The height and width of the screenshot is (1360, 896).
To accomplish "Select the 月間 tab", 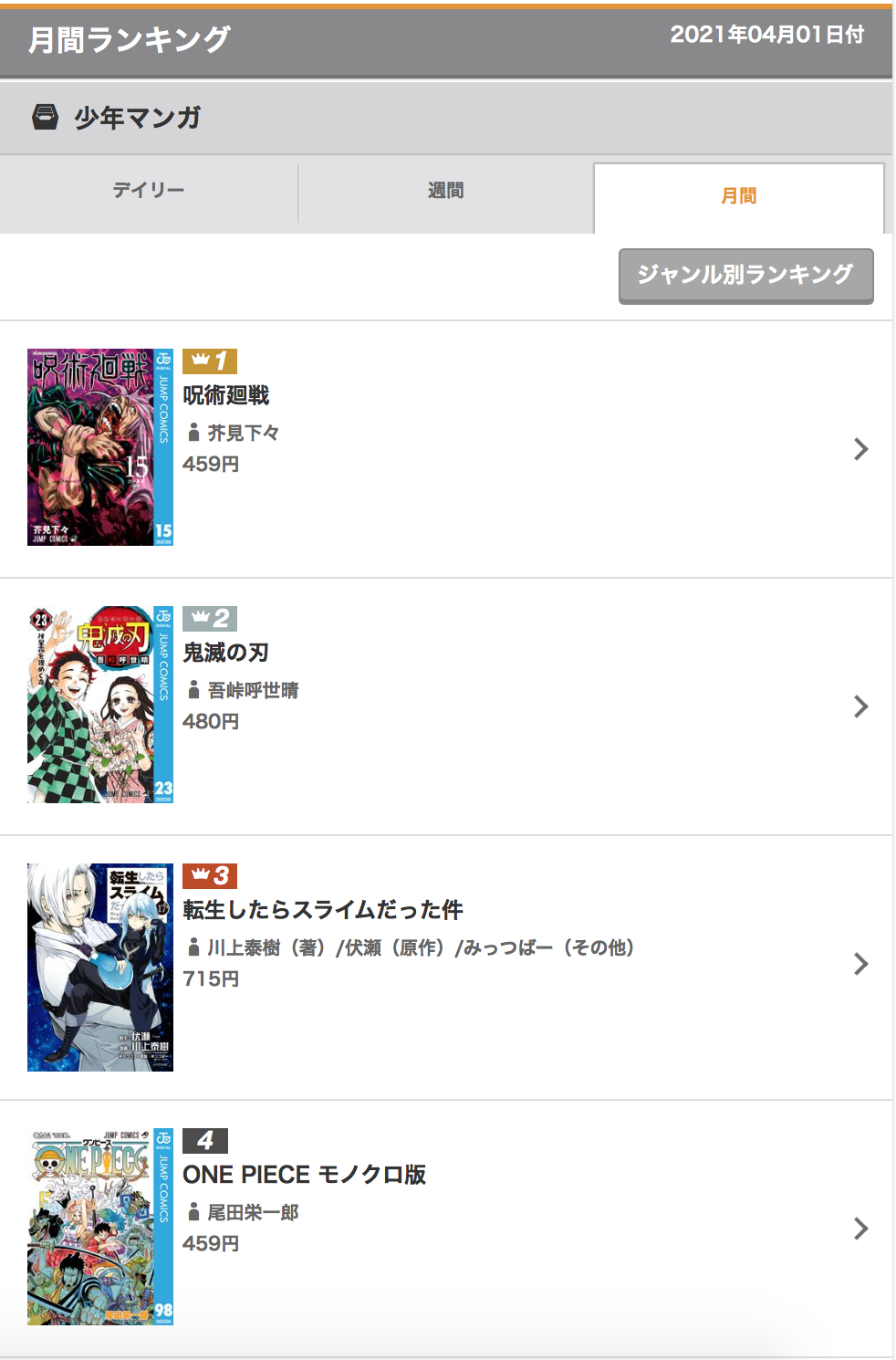I will [738, 196].
